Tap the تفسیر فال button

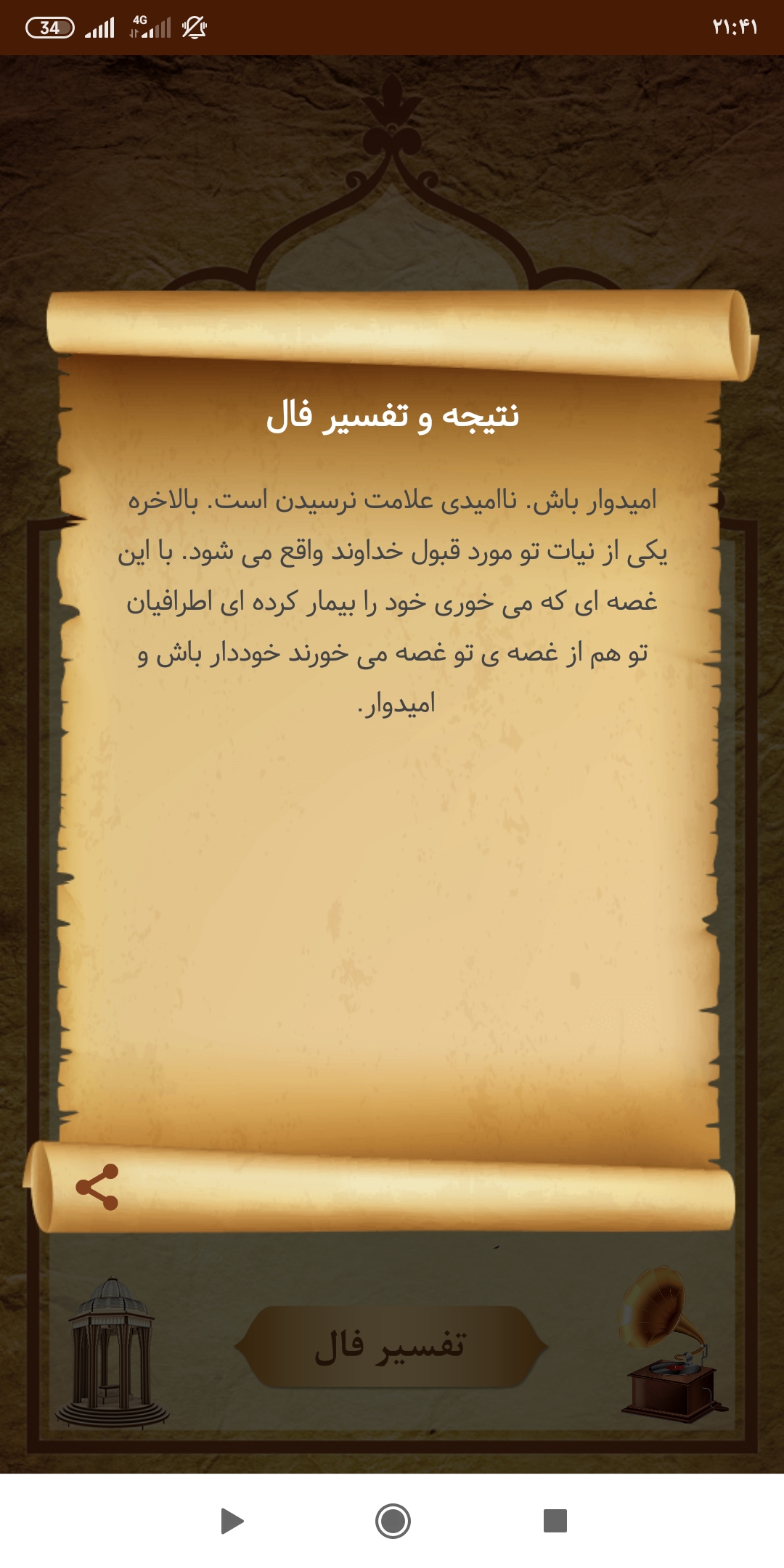click(391, 1347)
